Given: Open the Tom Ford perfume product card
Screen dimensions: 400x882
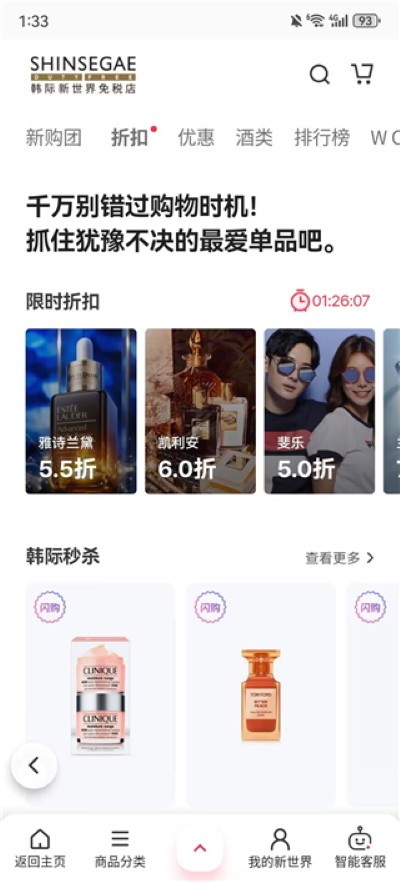Looking at the screenshot, I should point(260,695).
